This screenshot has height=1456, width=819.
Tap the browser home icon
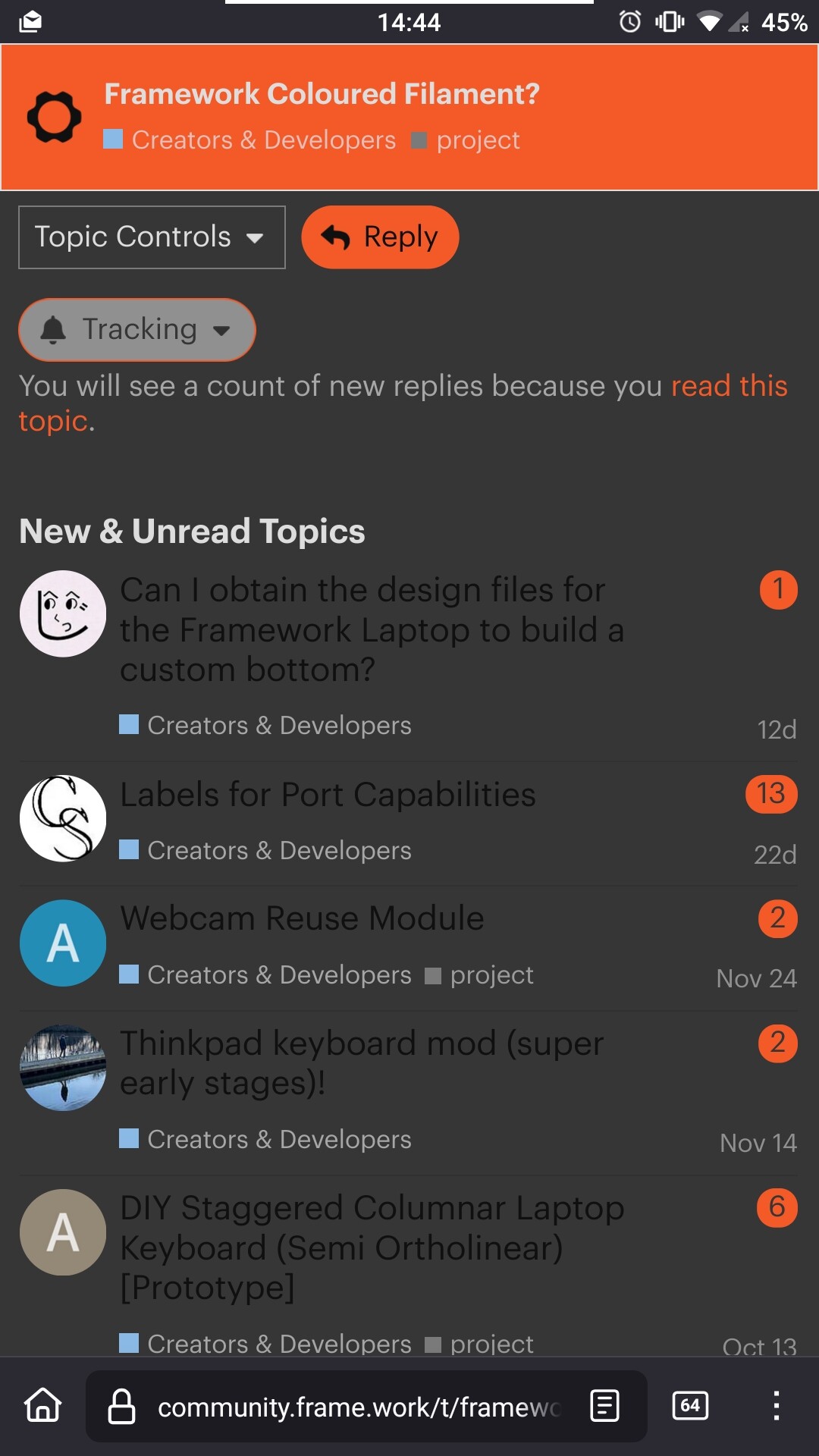coord(43,1406)
